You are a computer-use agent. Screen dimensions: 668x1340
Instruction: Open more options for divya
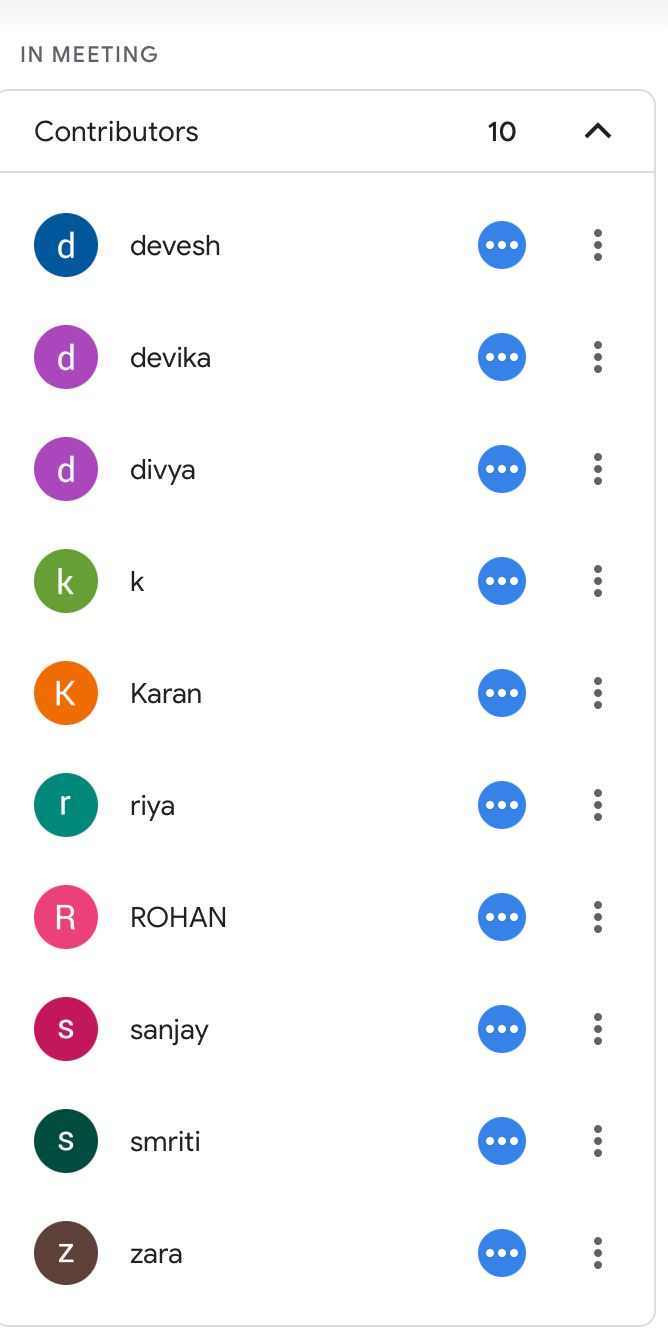(598, 469)
